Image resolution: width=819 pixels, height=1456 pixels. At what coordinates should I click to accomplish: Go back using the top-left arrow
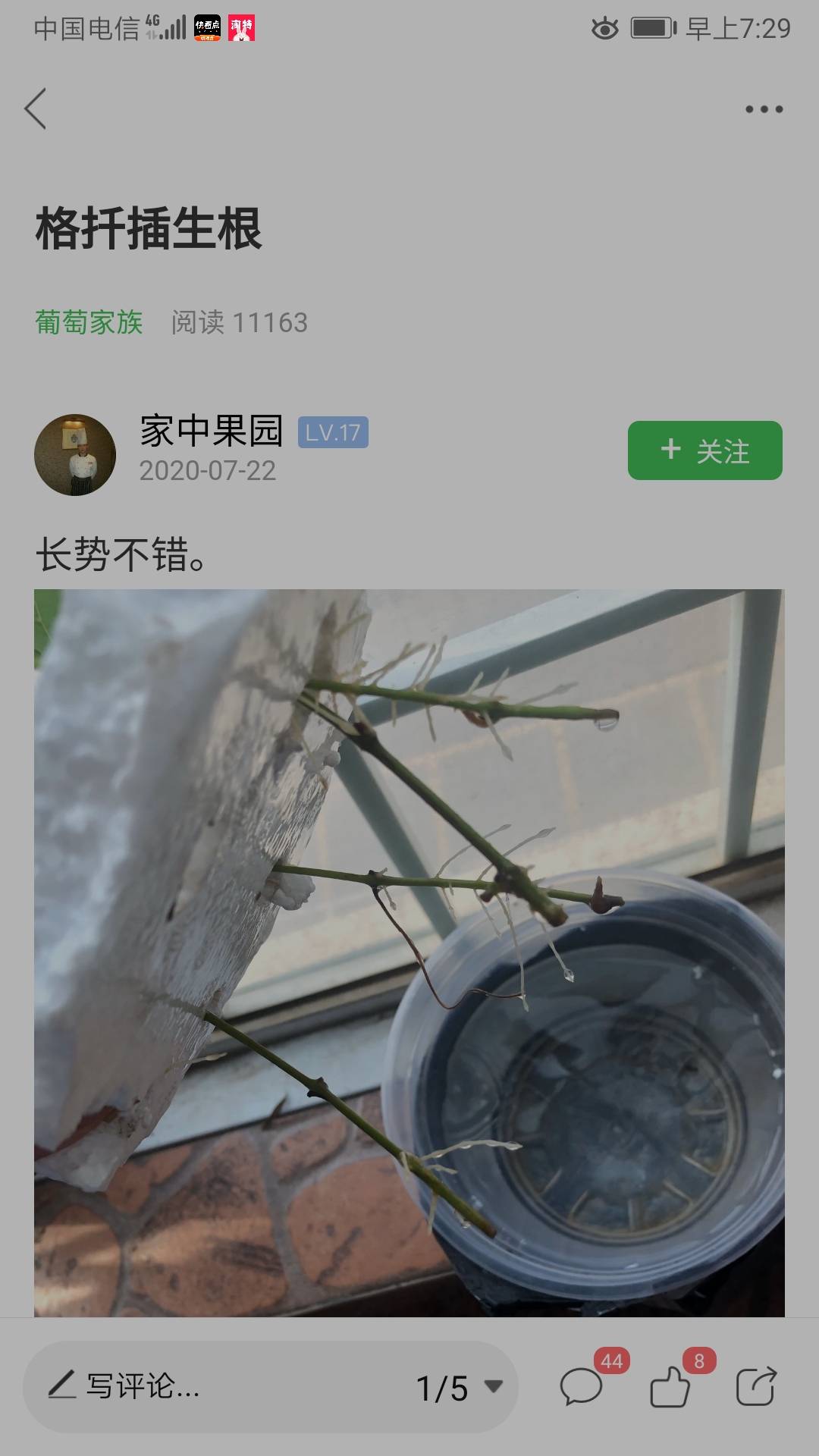pos(35,108)
